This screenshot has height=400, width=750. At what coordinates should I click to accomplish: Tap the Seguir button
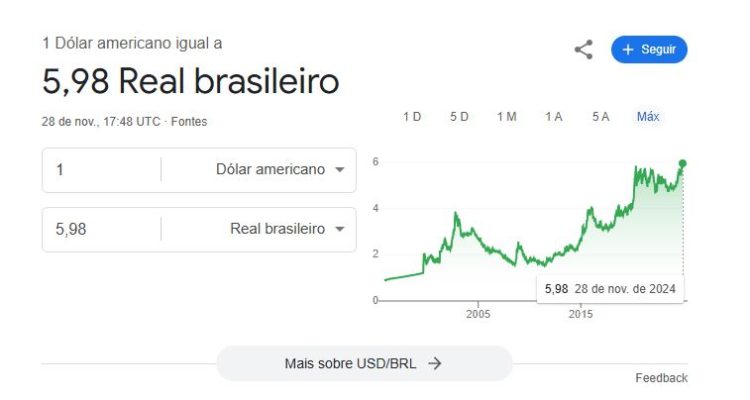point(649,50)
